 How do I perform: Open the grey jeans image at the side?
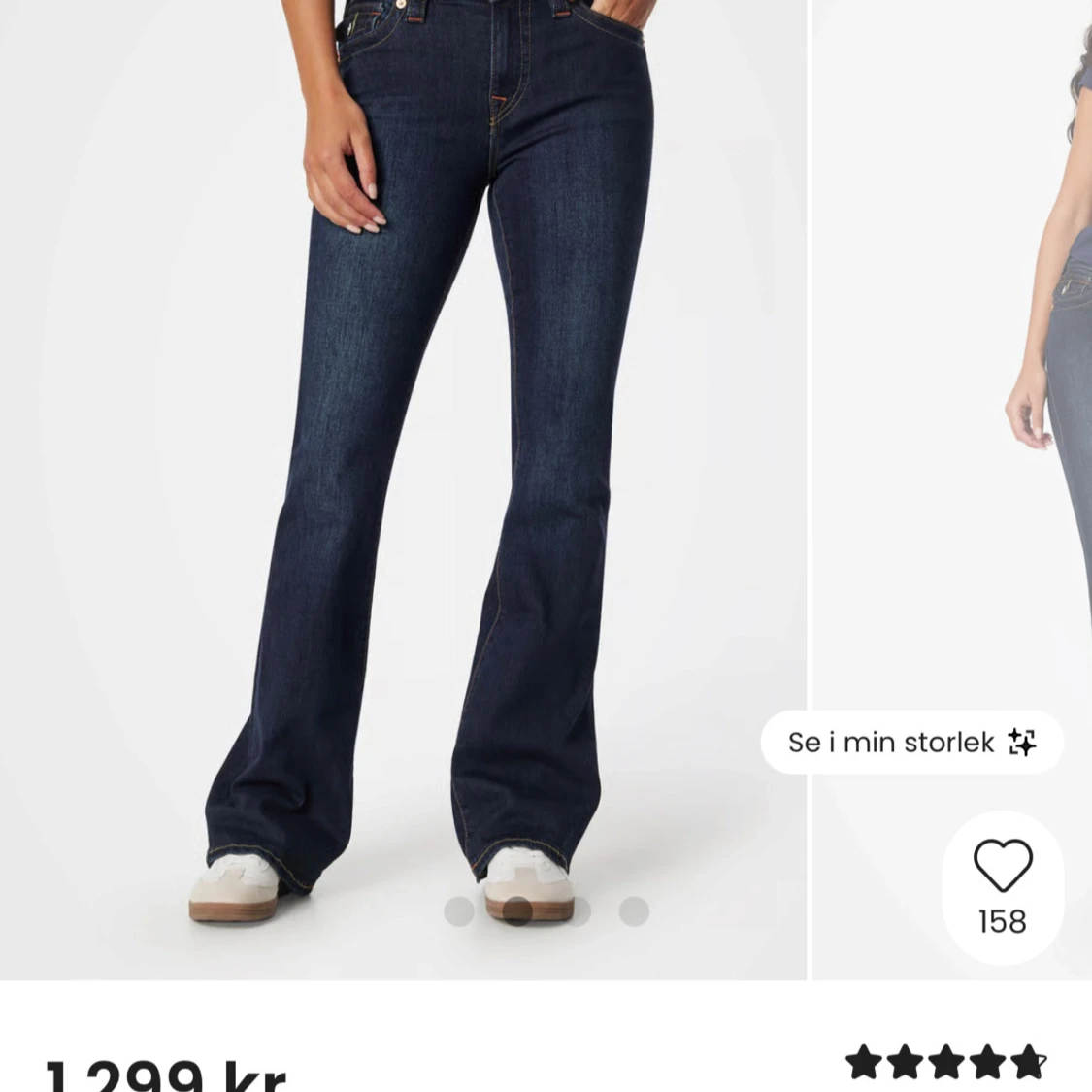(x=971, y=388)
